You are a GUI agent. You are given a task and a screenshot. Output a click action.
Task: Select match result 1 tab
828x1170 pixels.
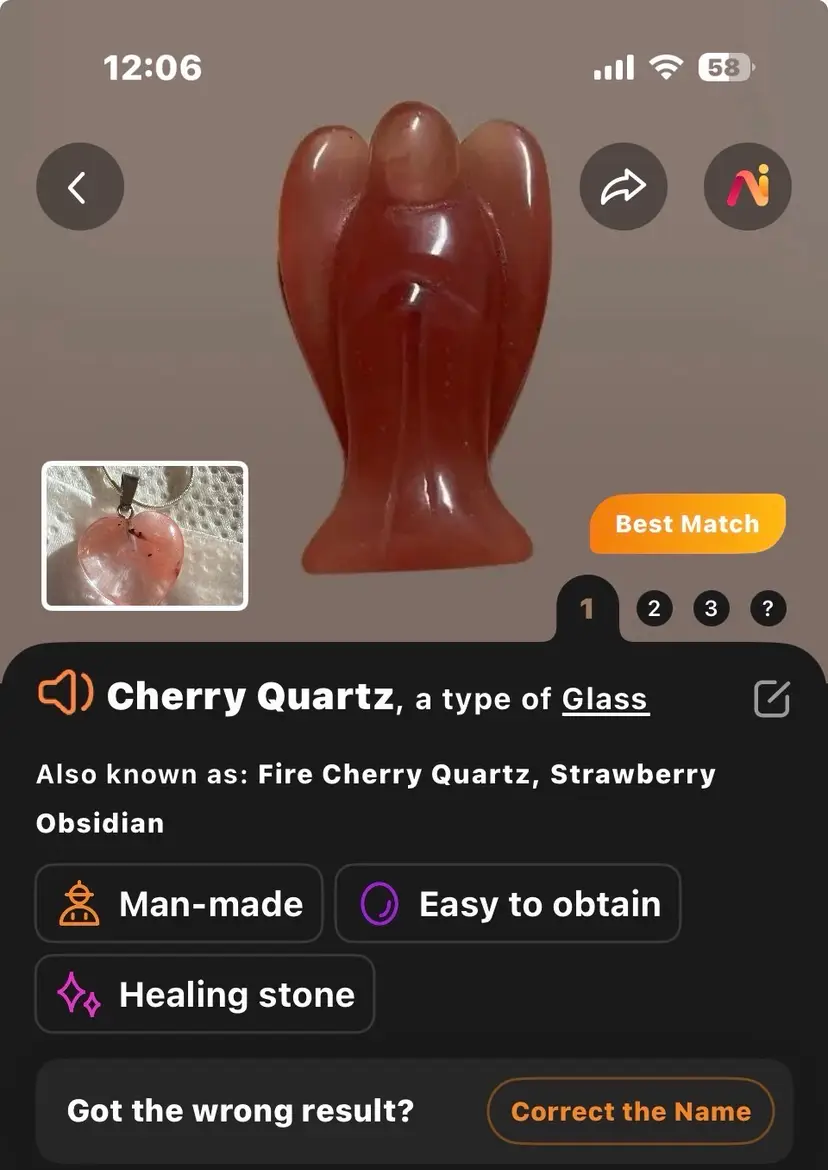587,608
